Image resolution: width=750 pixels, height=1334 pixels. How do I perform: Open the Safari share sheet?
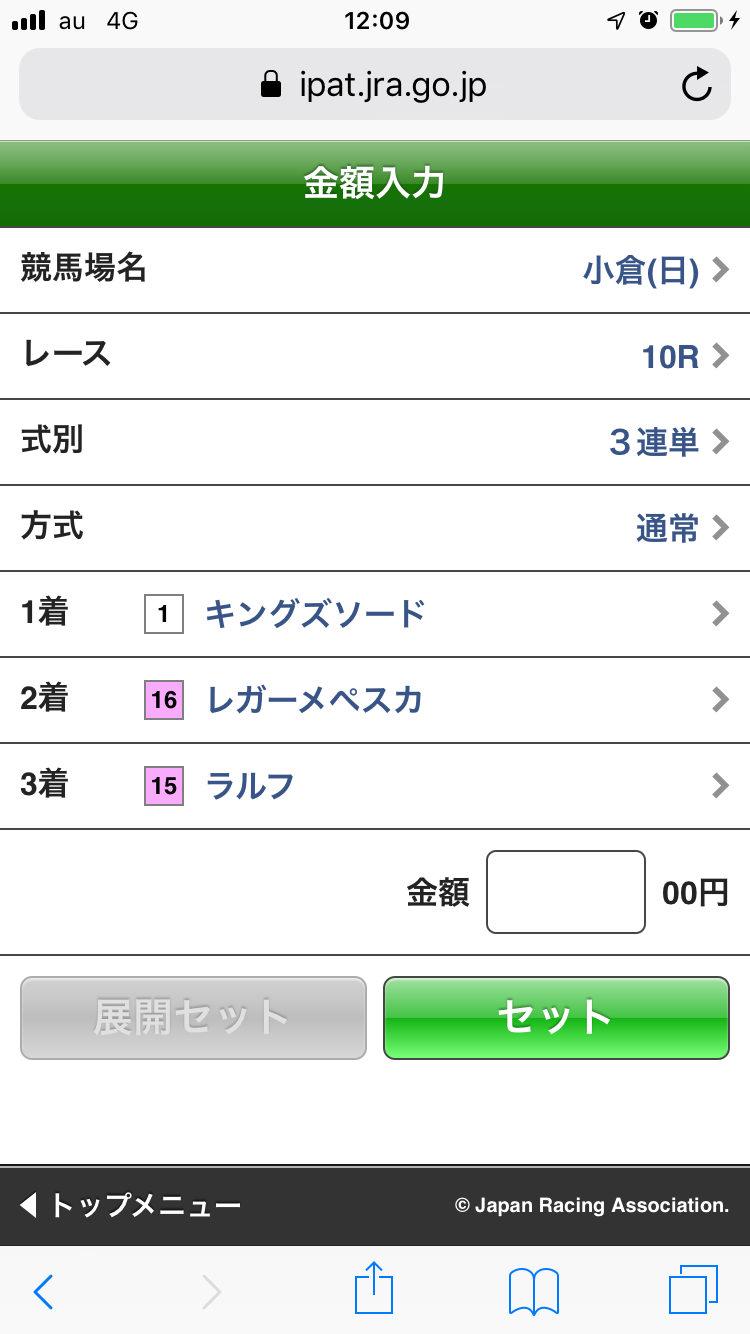pyautogui.click(x=374, y=1289)
